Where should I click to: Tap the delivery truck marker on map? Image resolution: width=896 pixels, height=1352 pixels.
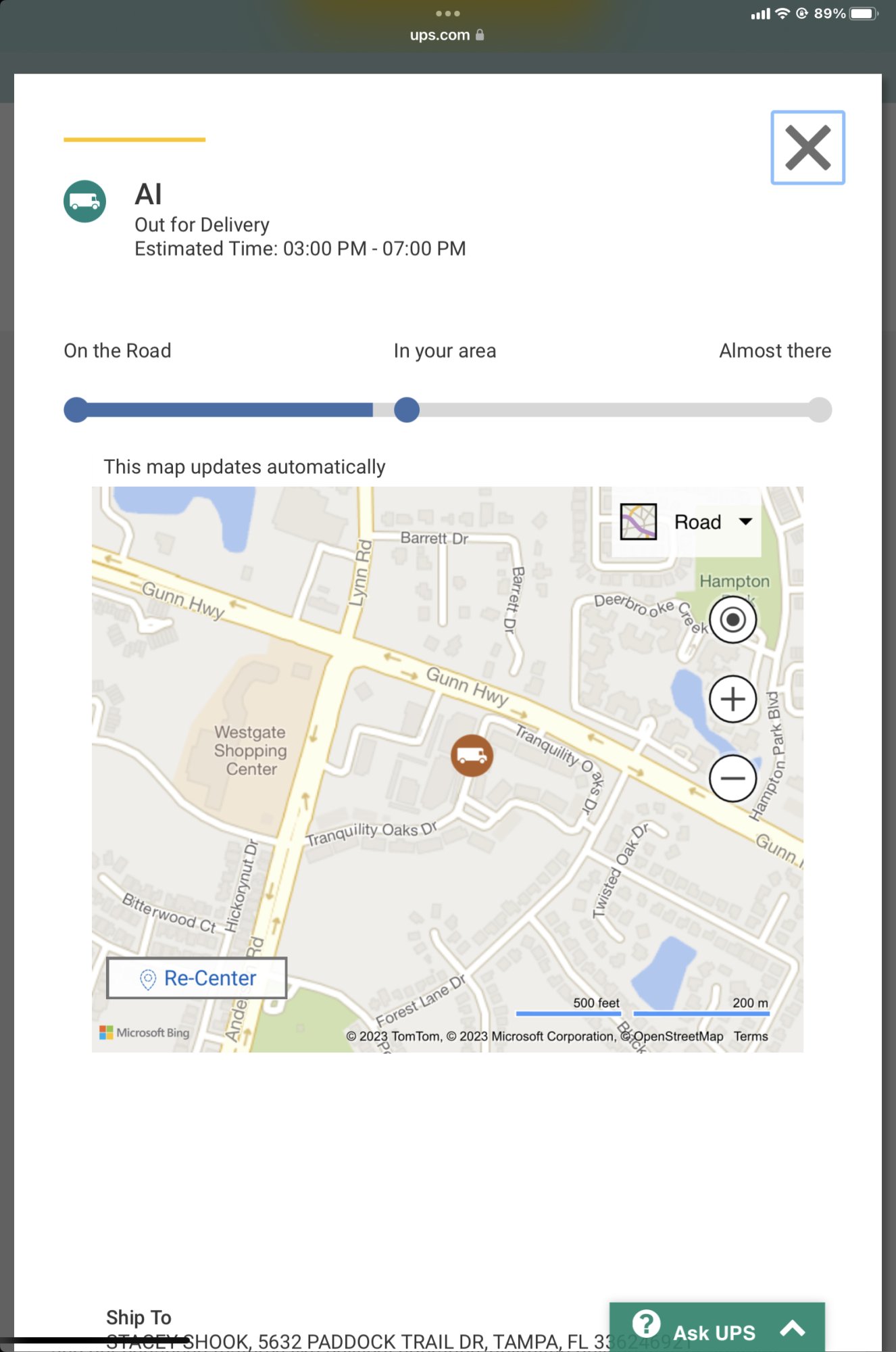(472, 755)
